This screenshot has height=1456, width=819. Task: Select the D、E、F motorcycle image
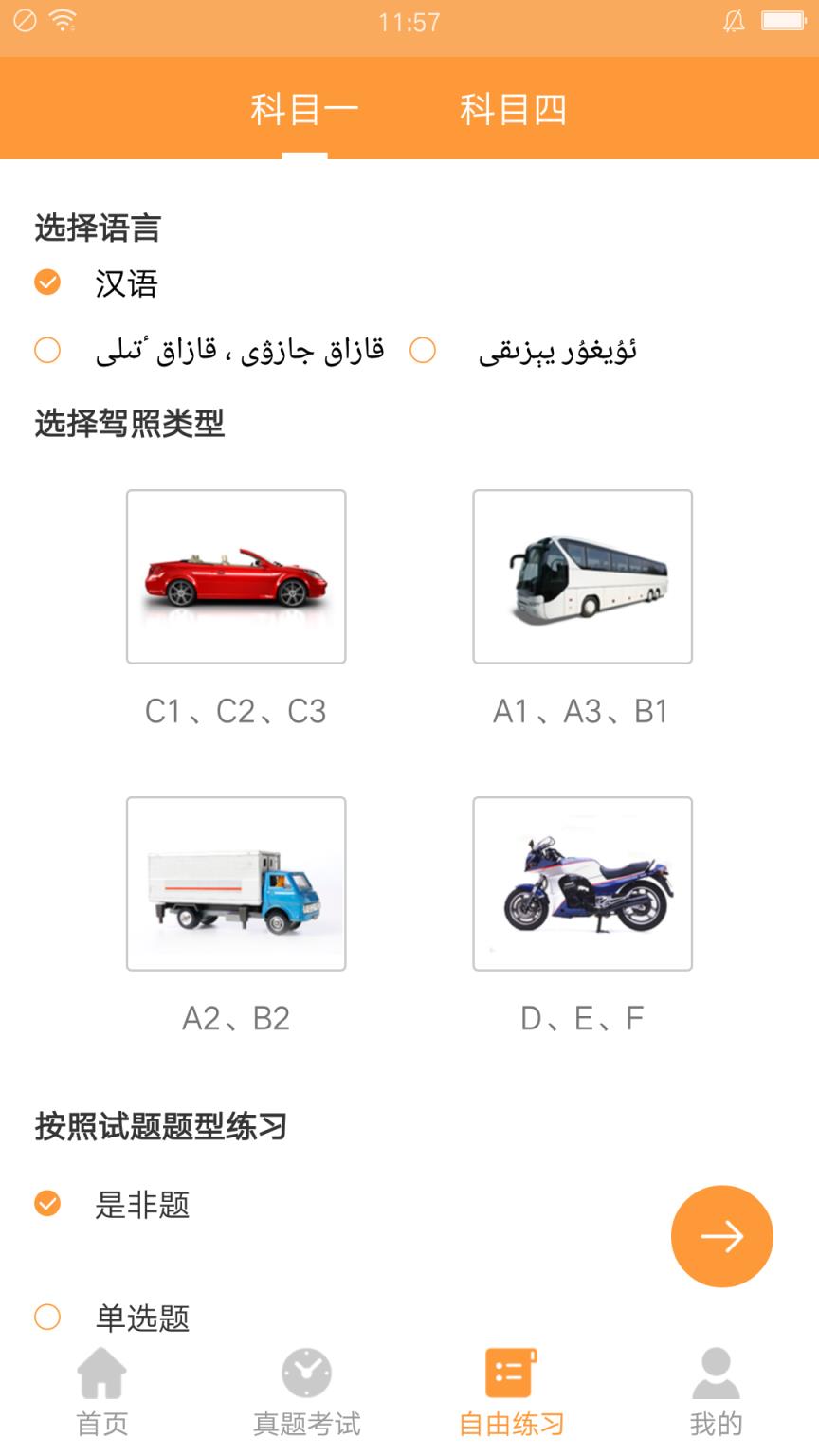point(583,882)
